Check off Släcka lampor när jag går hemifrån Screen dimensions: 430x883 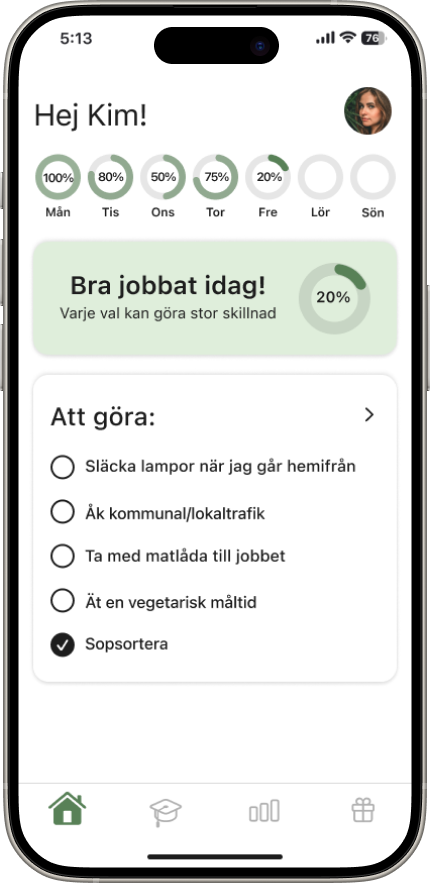[x=62, y=467]
